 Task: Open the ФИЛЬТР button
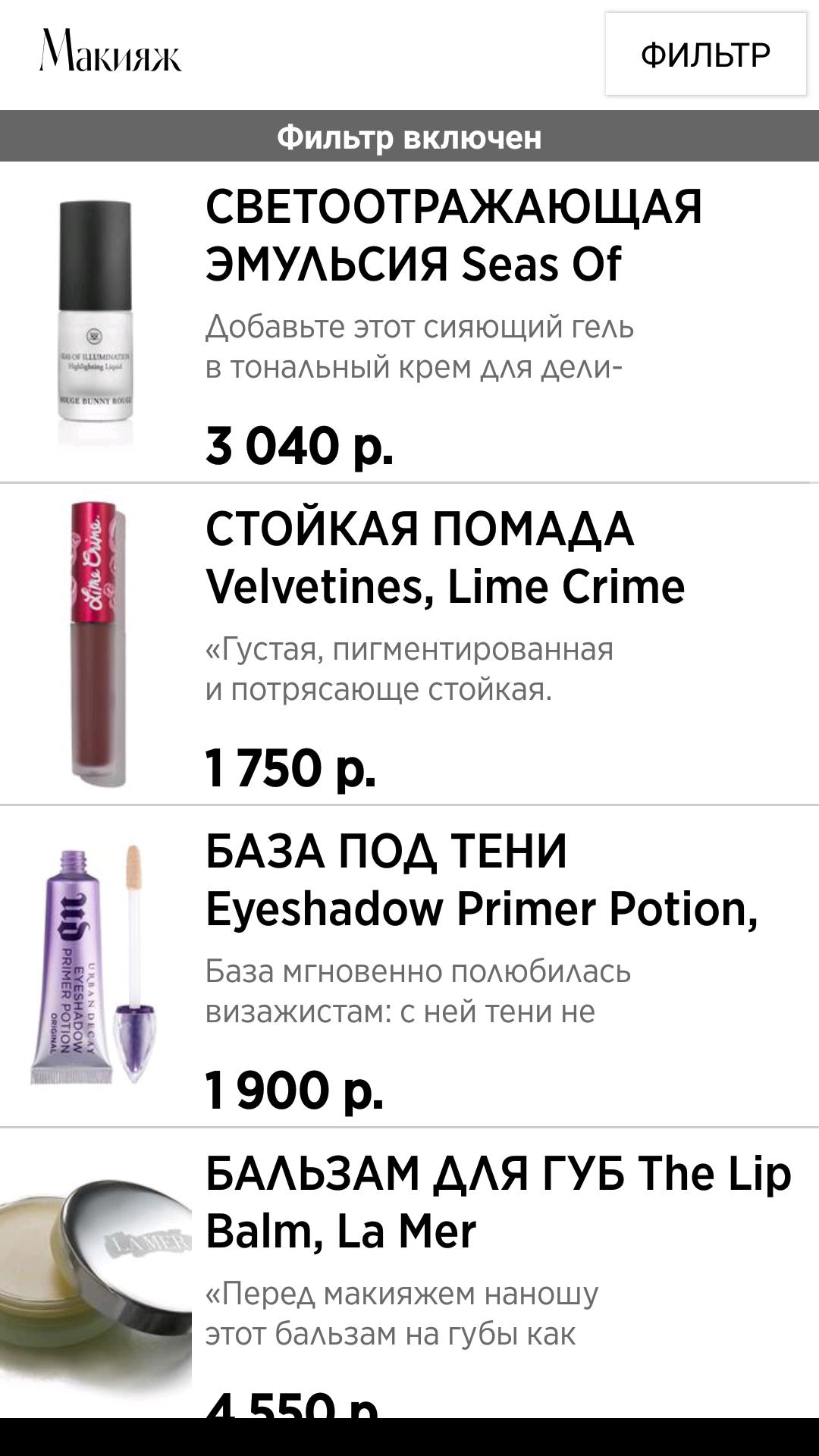coord(705,51)
